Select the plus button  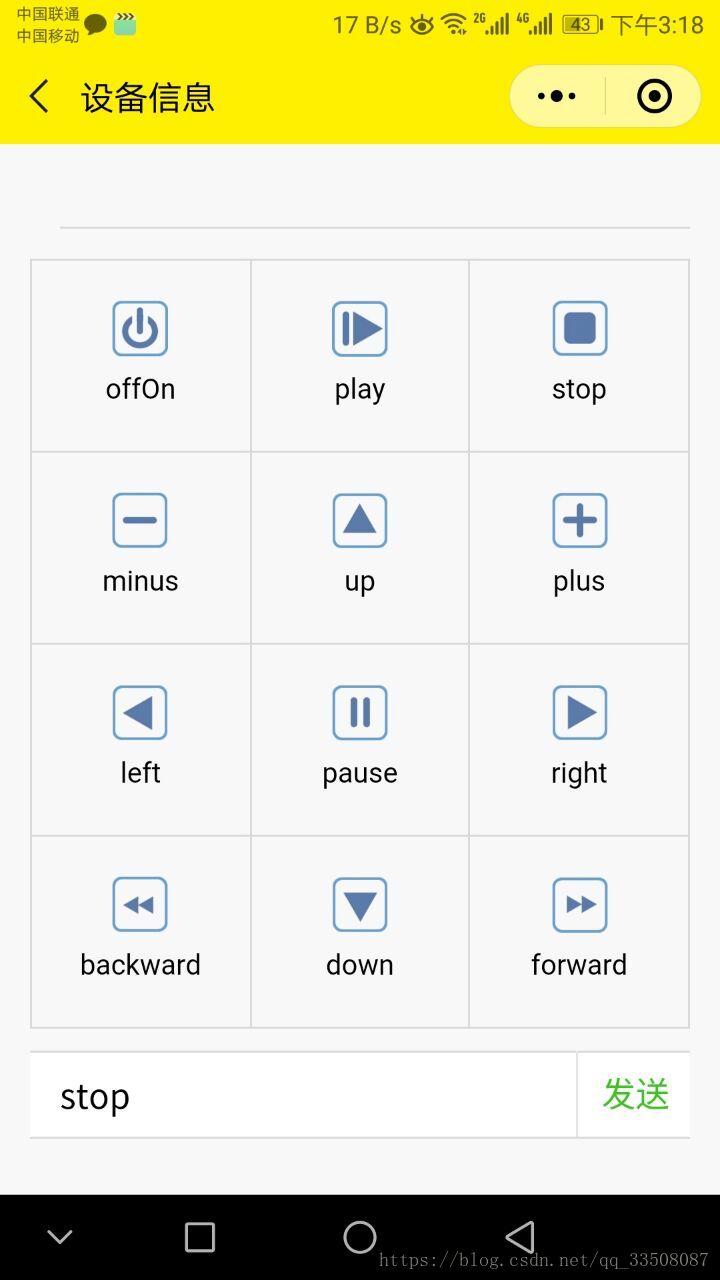click(579, 548)
